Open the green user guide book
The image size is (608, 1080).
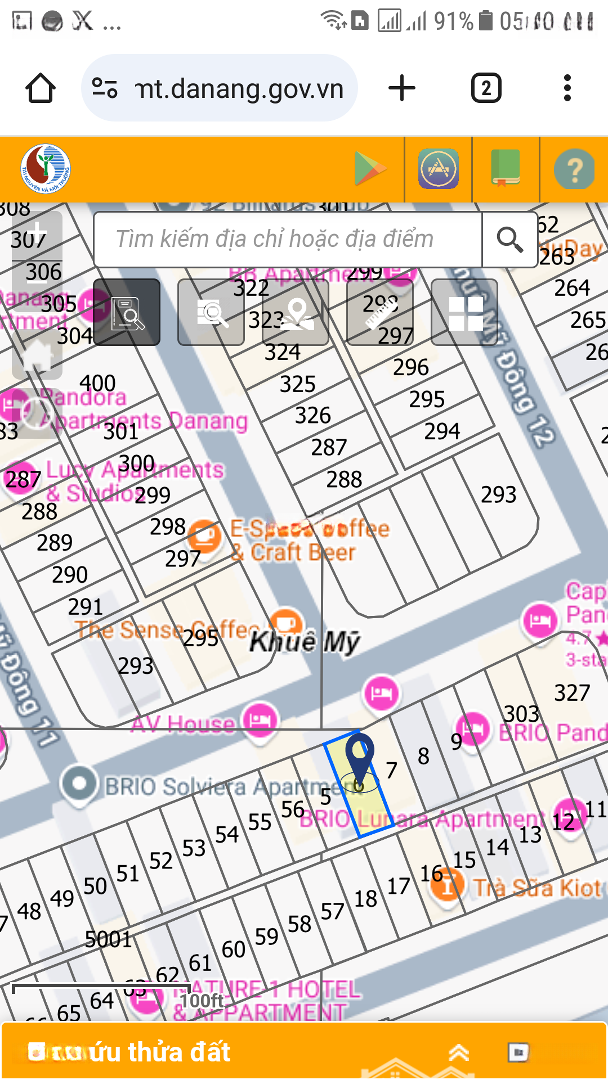[x=506, y=169]
